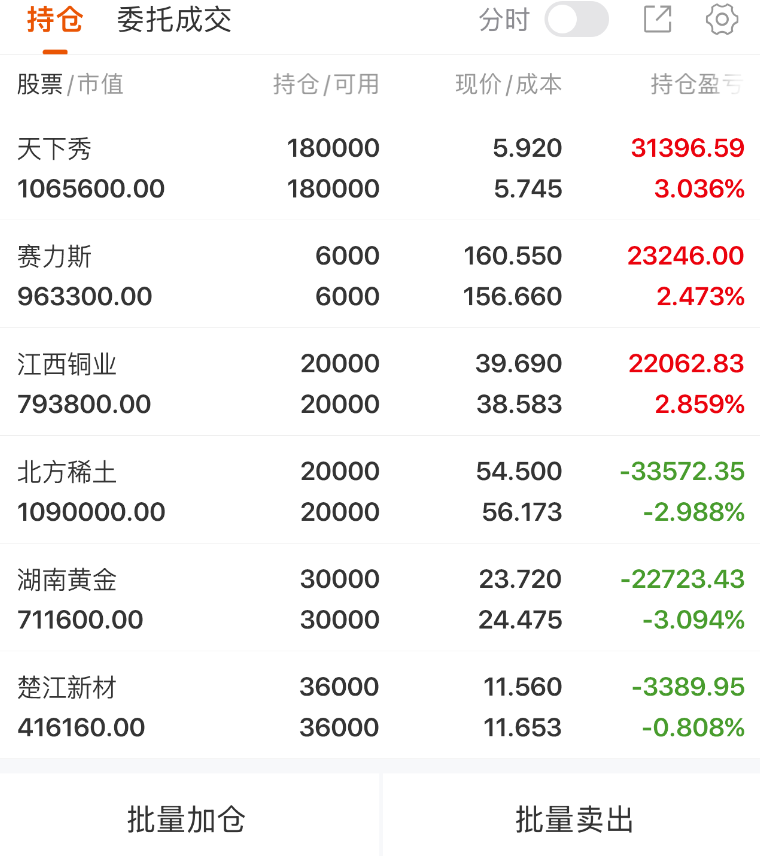Share holdings via the export icon
The image size is (760, 856).
tap(657, 20)
